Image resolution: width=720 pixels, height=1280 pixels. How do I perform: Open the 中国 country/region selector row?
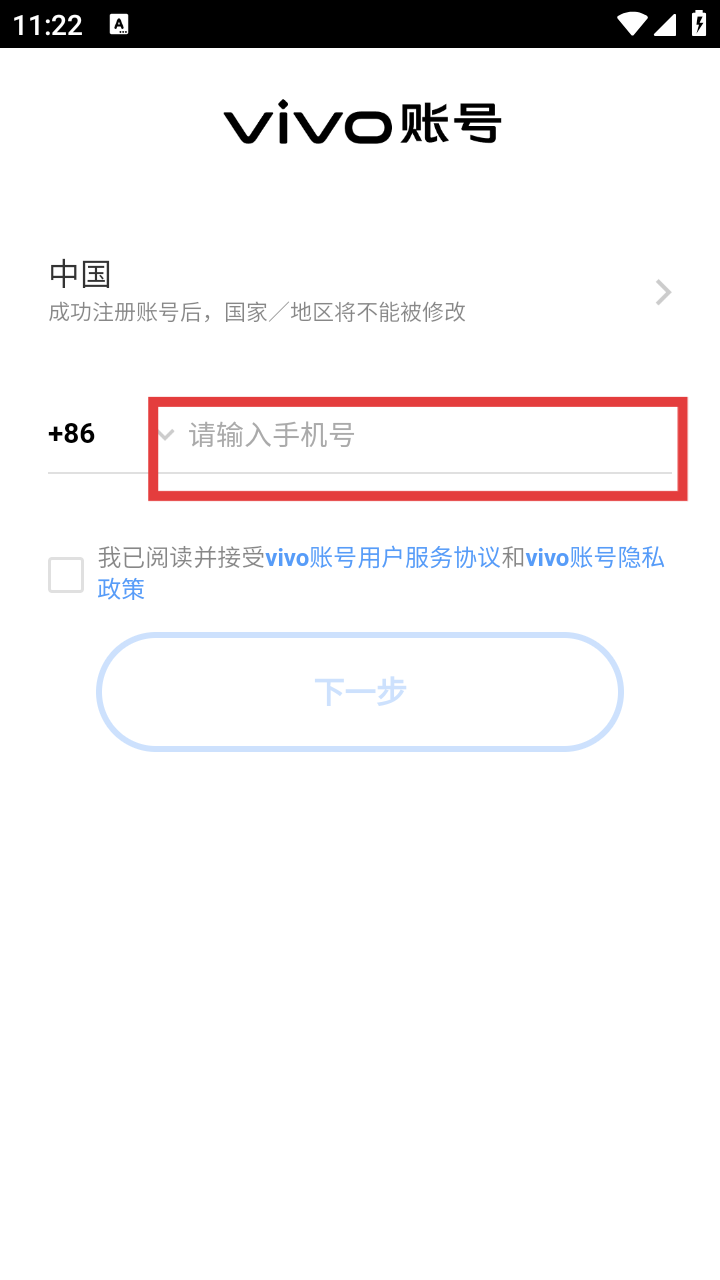pos(360,291)
